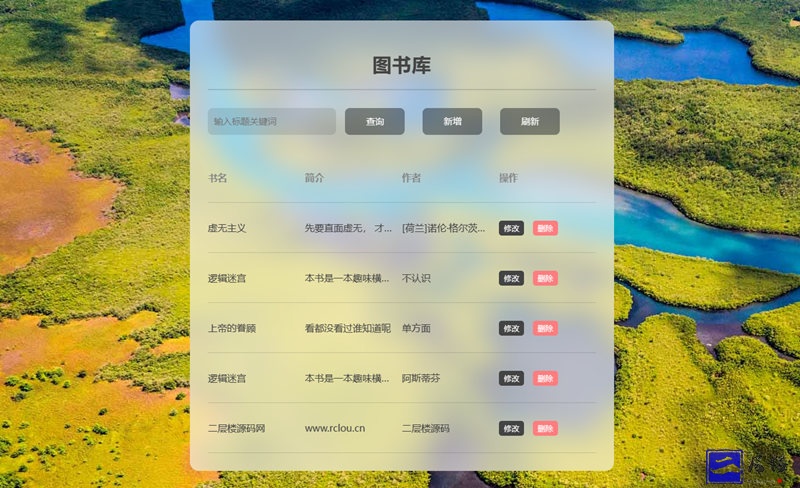
Task: Modify the 上帝的眷顾 entry
Action: 511,328
